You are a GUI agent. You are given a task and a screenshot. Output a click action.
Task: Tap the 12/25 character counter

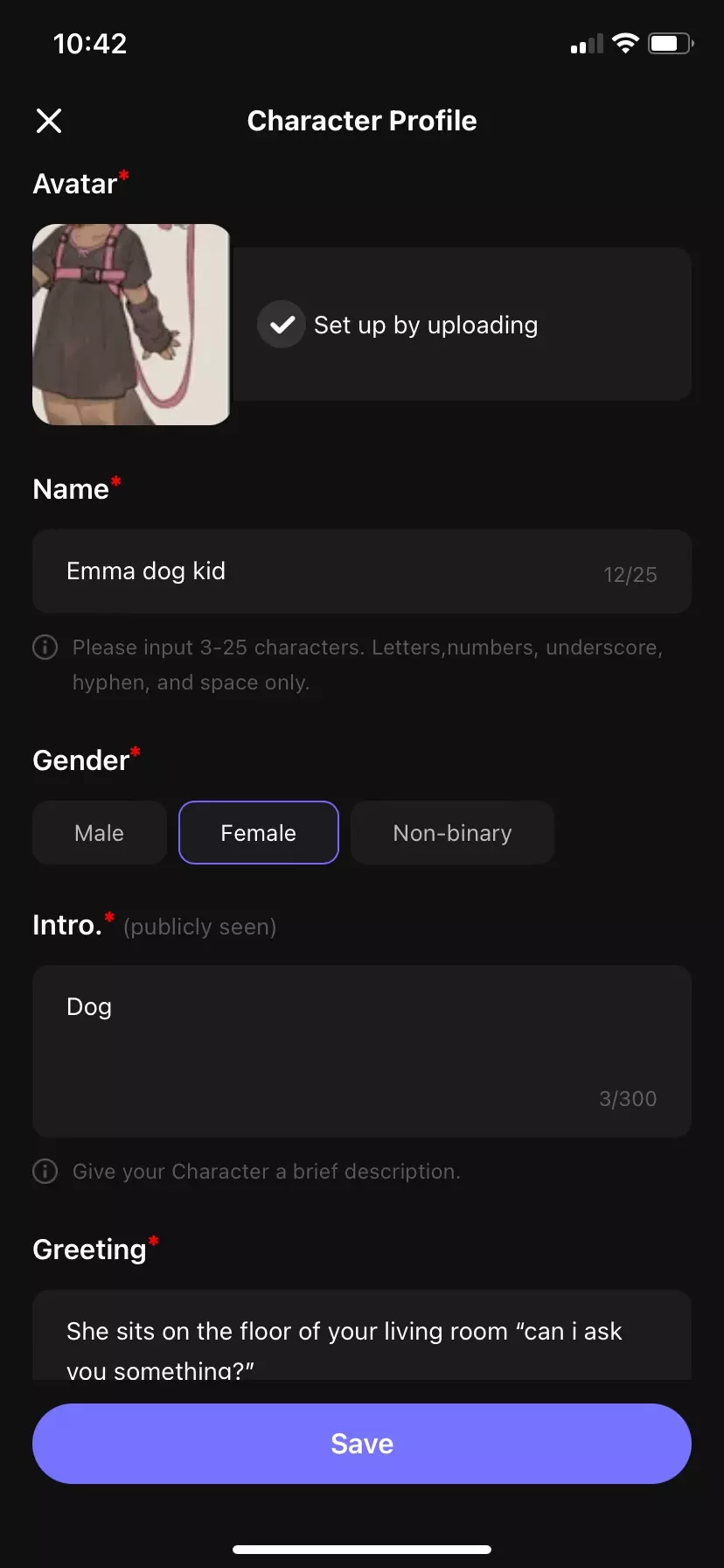pos(629,574)
